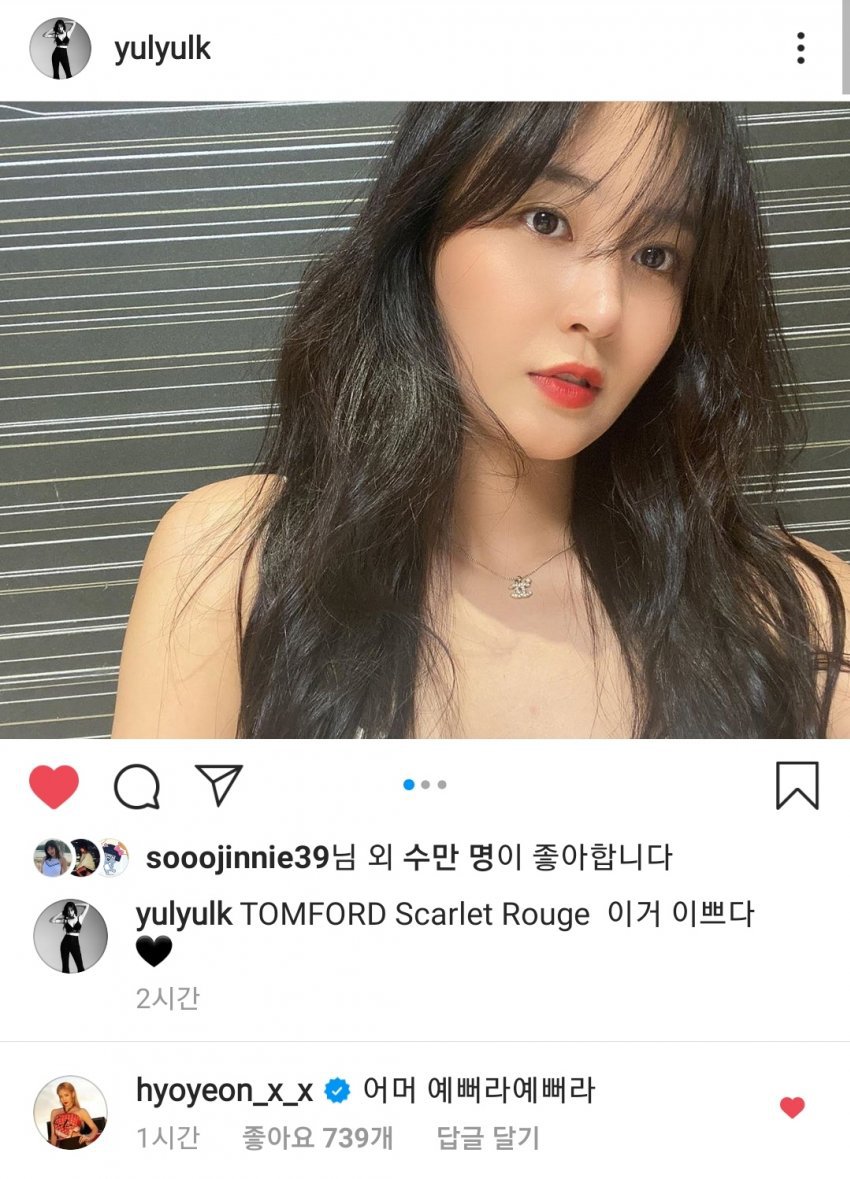The height and width of the screenshot is (1179, 850).
Task: Tap hyoyeon_x_x's comment avatar
Action: tap(70, 1112)
